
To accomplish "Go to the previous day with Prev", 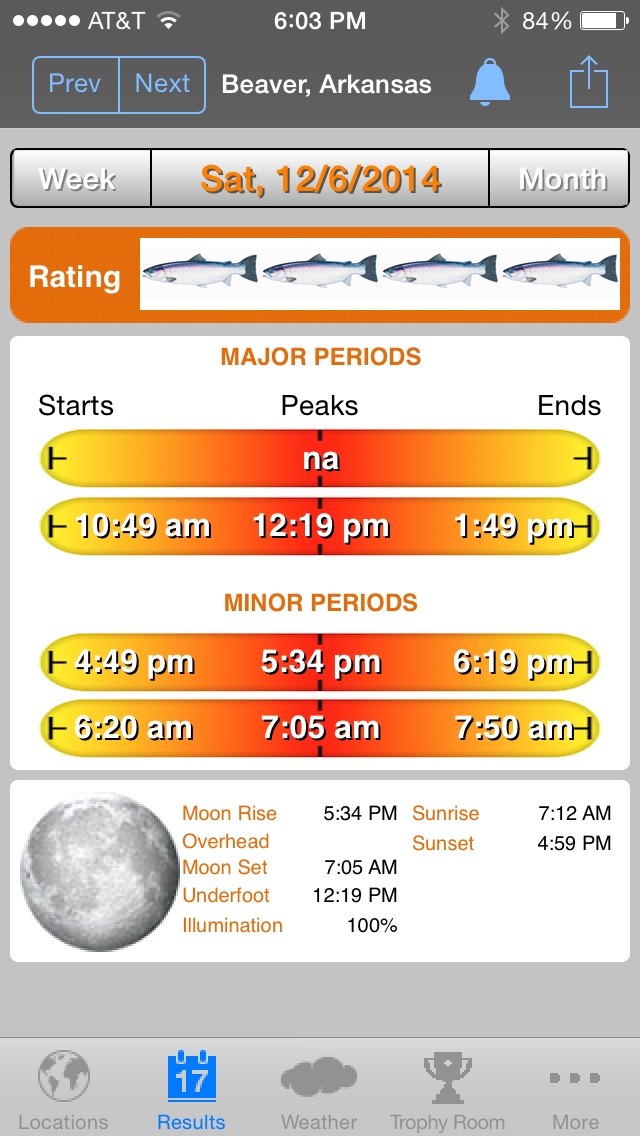I will click(75, 84).
